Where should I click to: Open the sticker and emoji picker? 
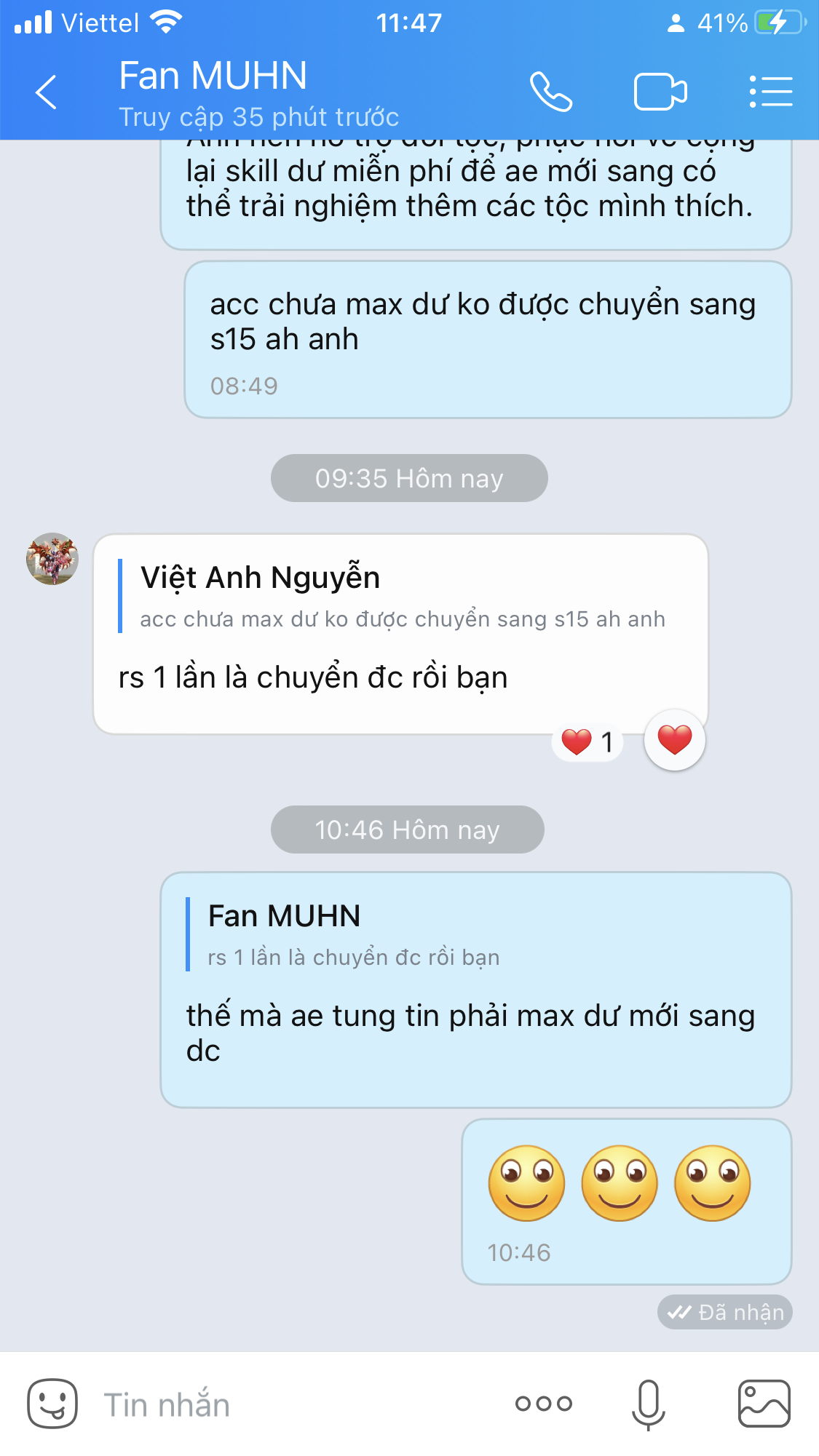tap(52, 1404)
